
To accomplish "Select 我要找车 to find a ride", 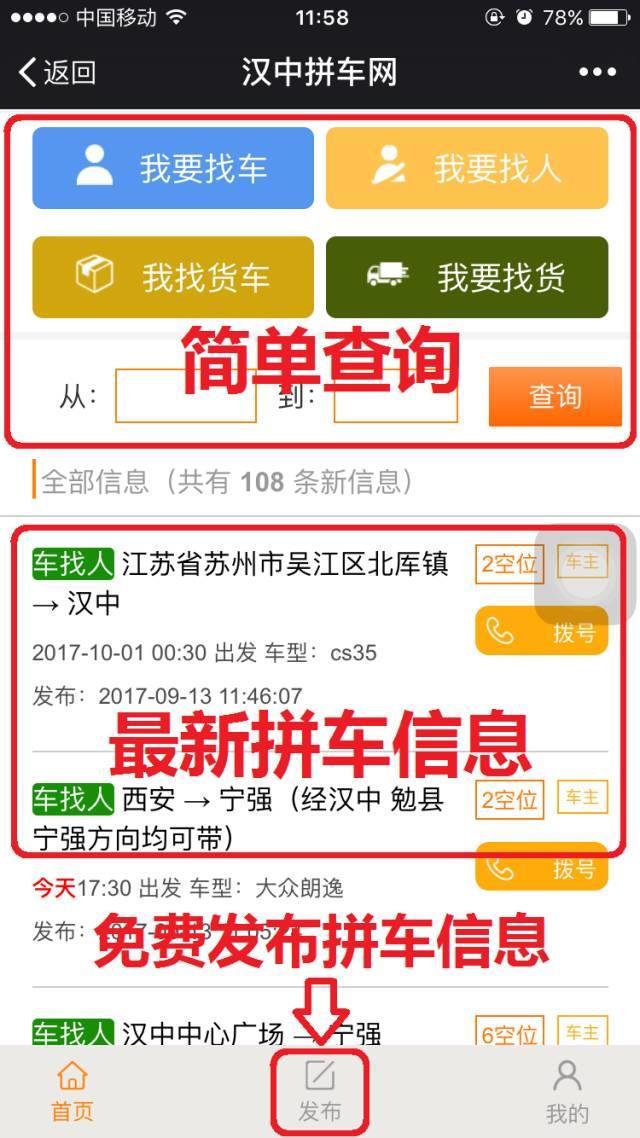I will [x=173, y=168].
